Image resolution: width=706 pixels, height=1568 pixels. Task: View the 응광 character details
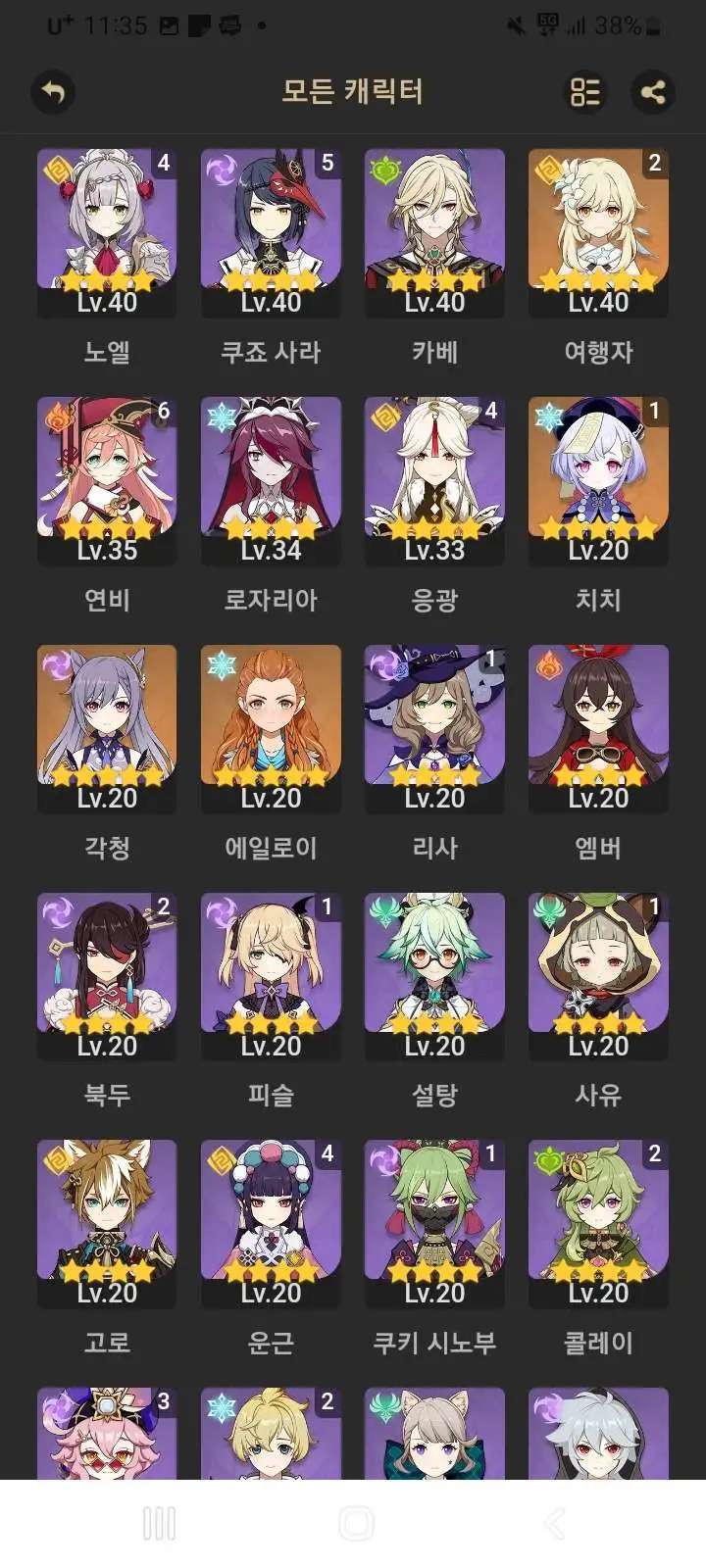(434, 480)
